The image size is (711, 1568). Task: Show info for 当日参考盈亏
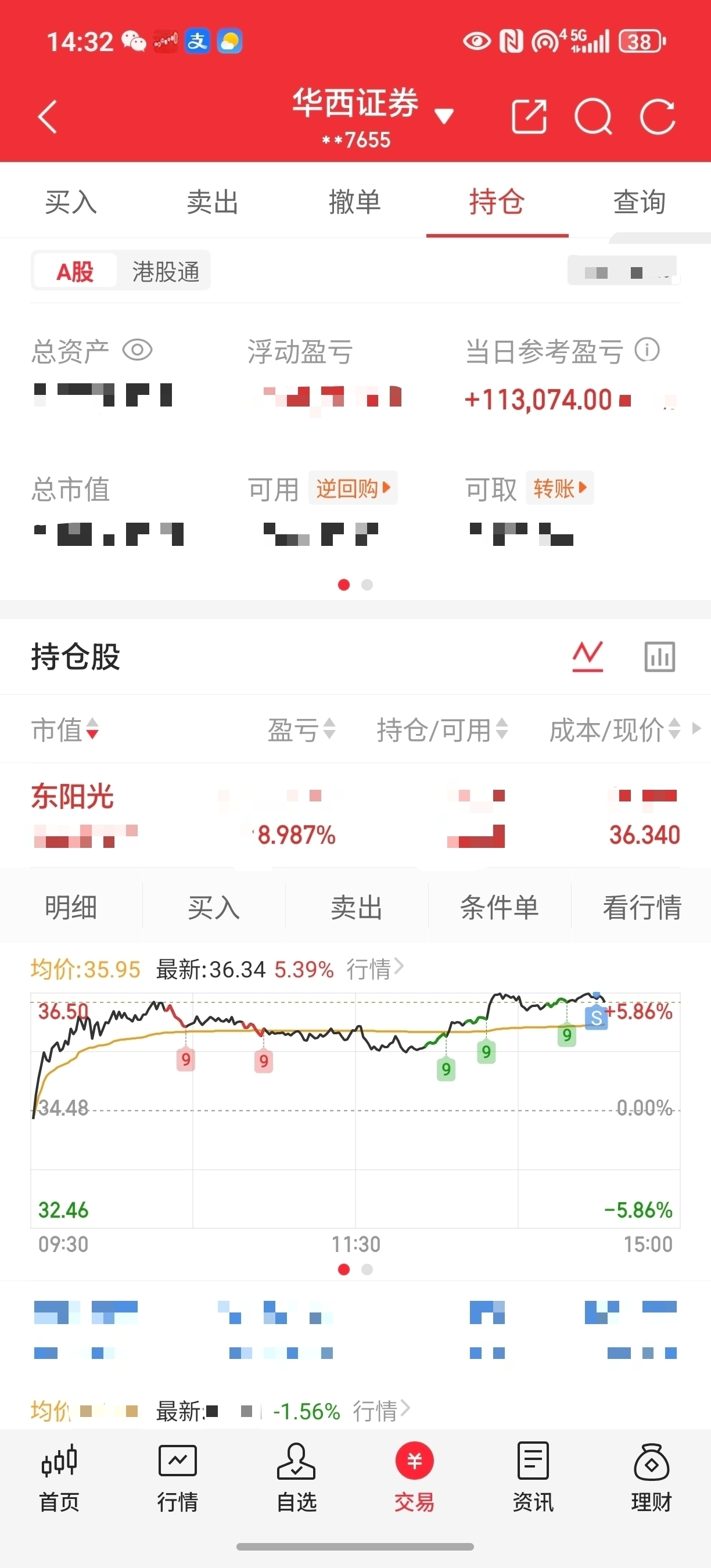tap(647, 350)
